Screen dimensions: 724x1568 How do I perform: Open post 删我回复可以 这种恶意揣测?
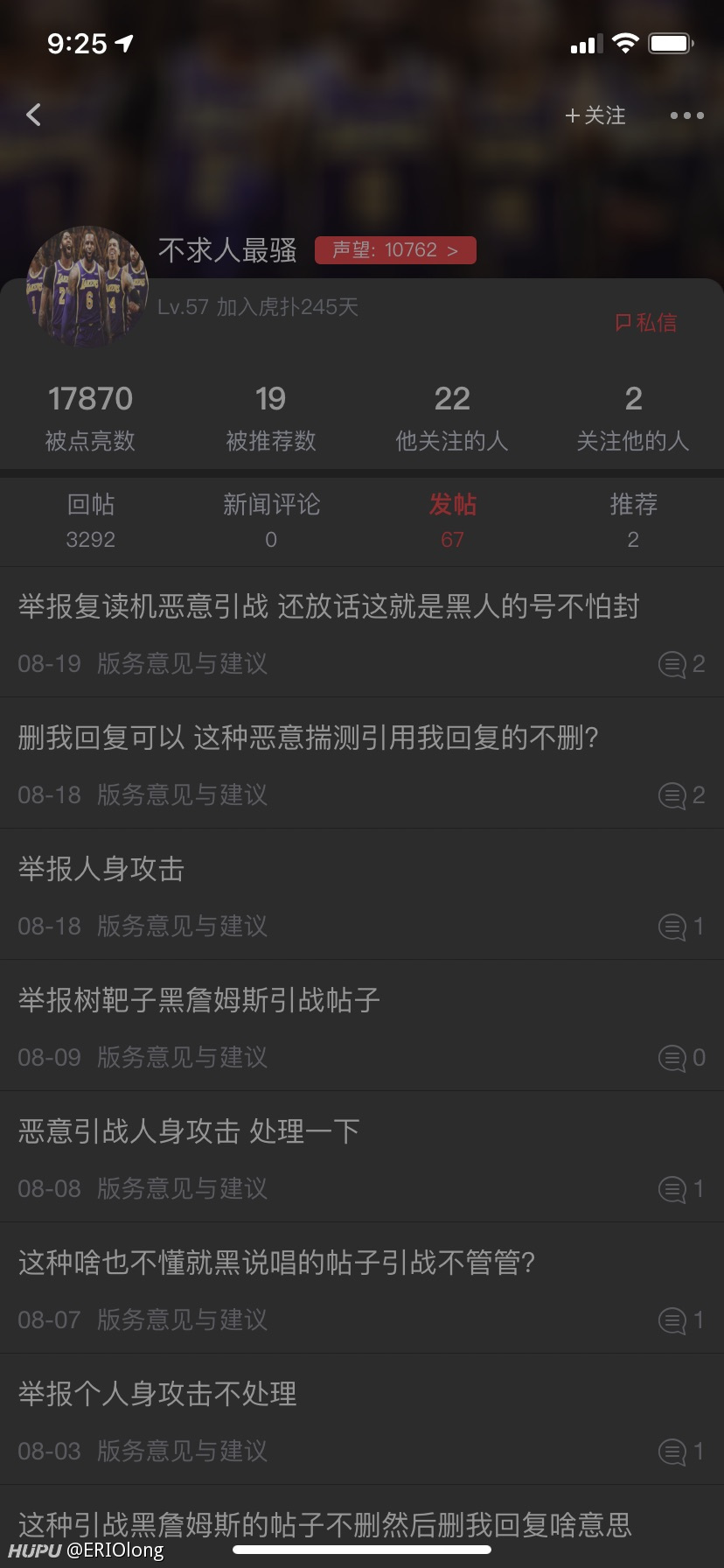coord(362,763)
